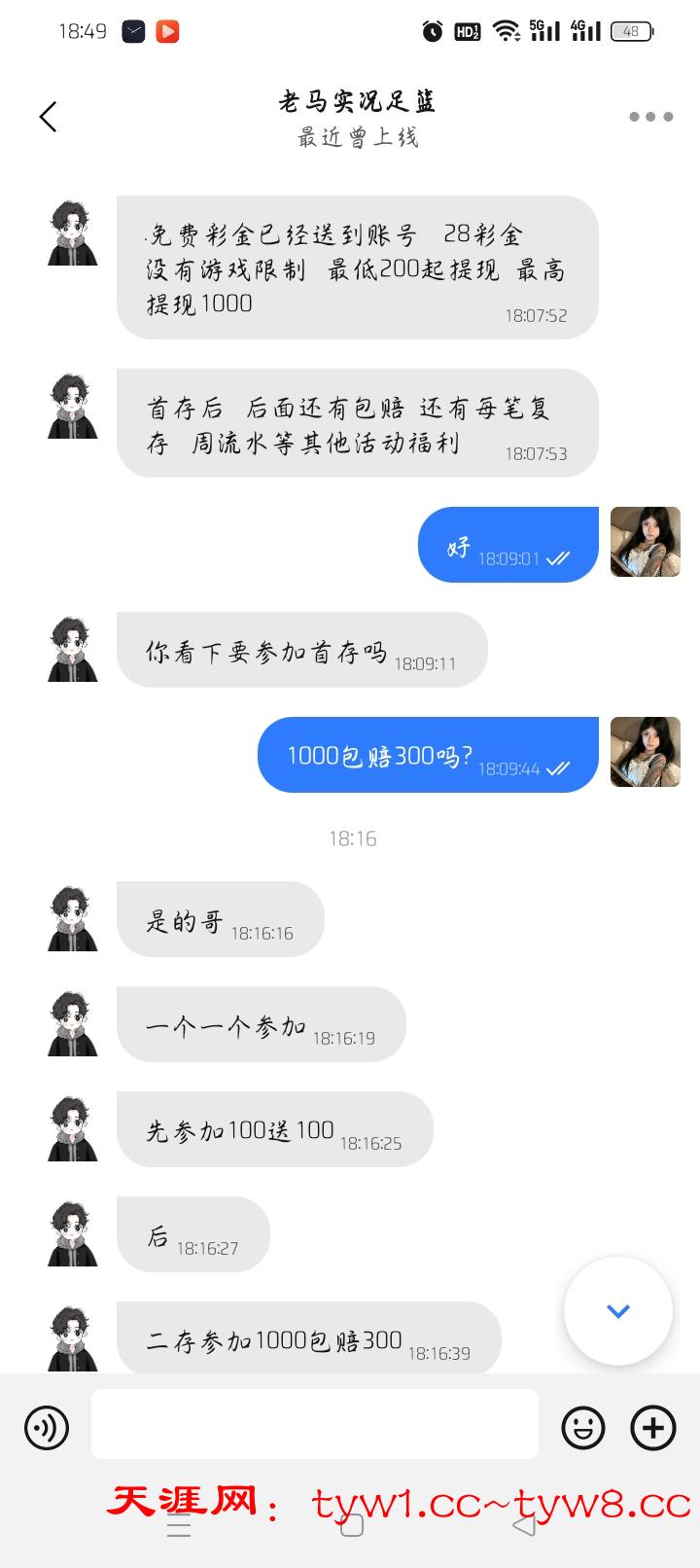The image size is (700, 1568).
Task: Open 老马实况足篮 contact info from the title
Action: point(357,101)
